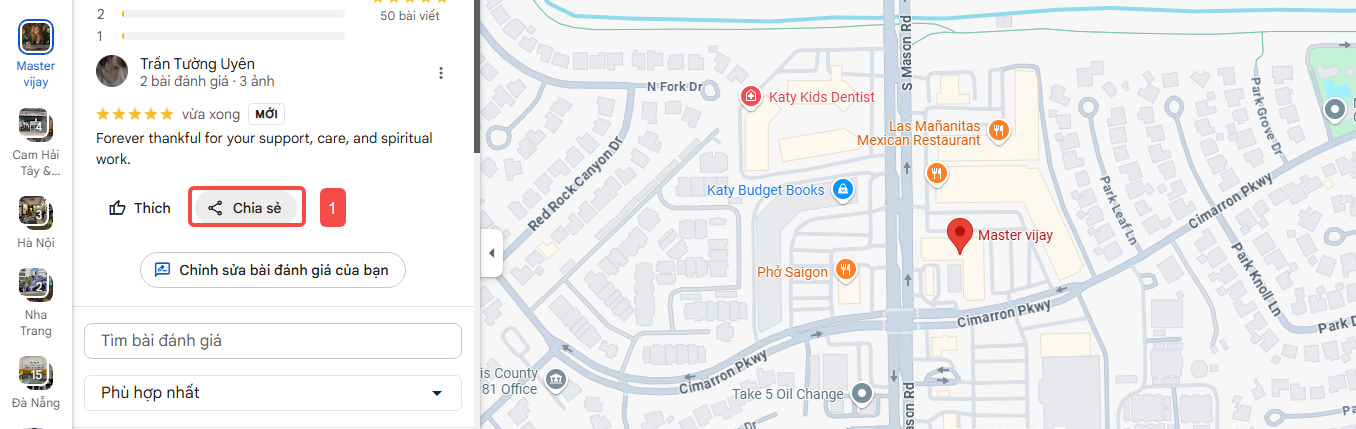The image size is (1356, 429).
Task: Tap Chỉnh sửa bài đánh giá của bạn
Action: pyautogui.click(x=272, y=270)
